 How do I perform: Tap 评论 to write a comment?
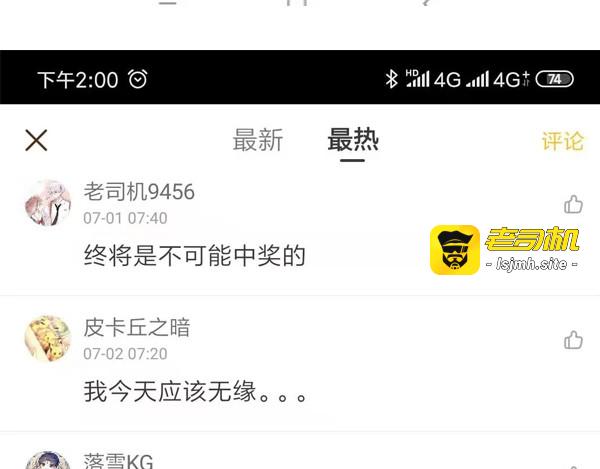click(x=562, y=141)
